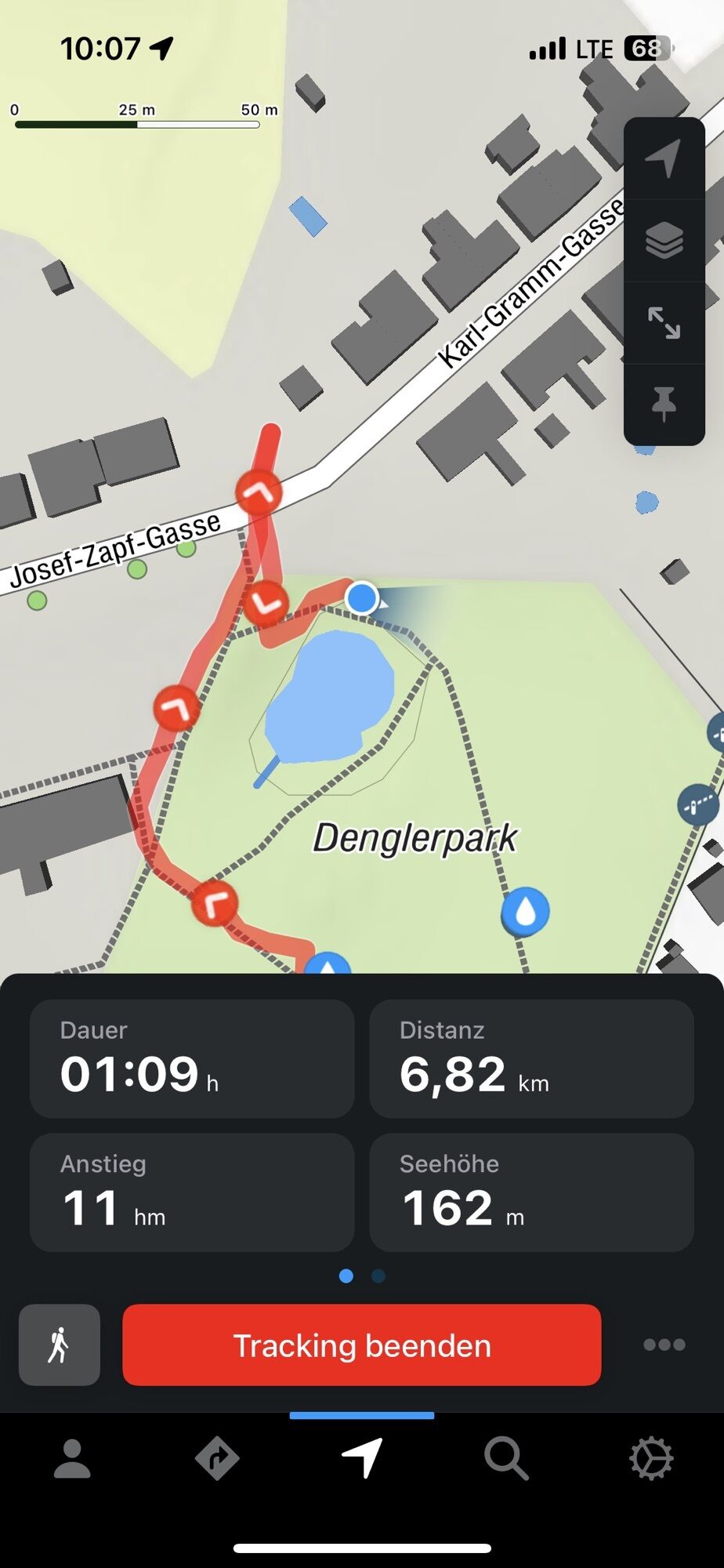Center map on current location arrow
The height and width of the screenshot is (1568, 724).
[664, 158]
